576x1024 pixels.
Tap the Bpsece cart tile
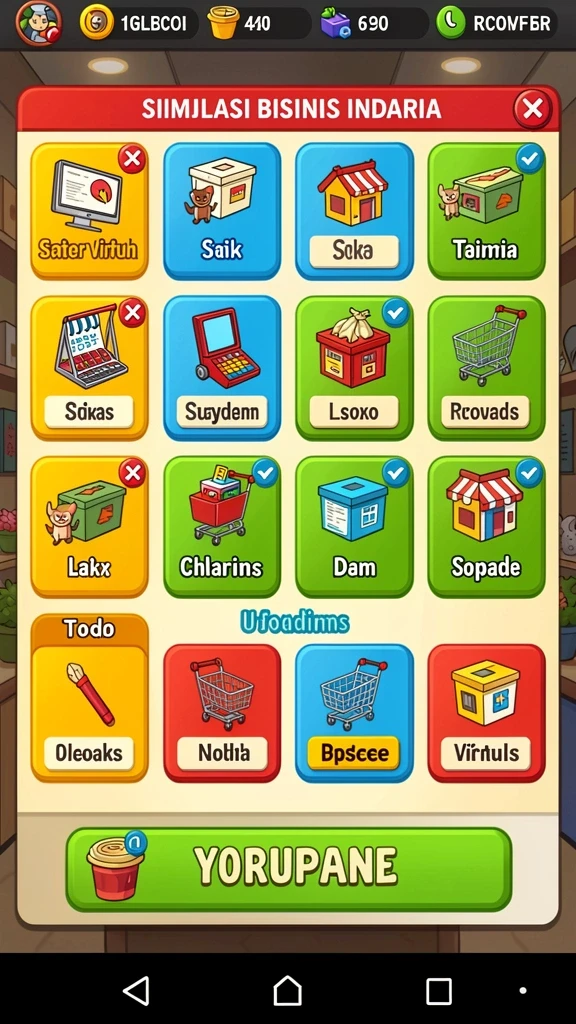tap(354, 713)
